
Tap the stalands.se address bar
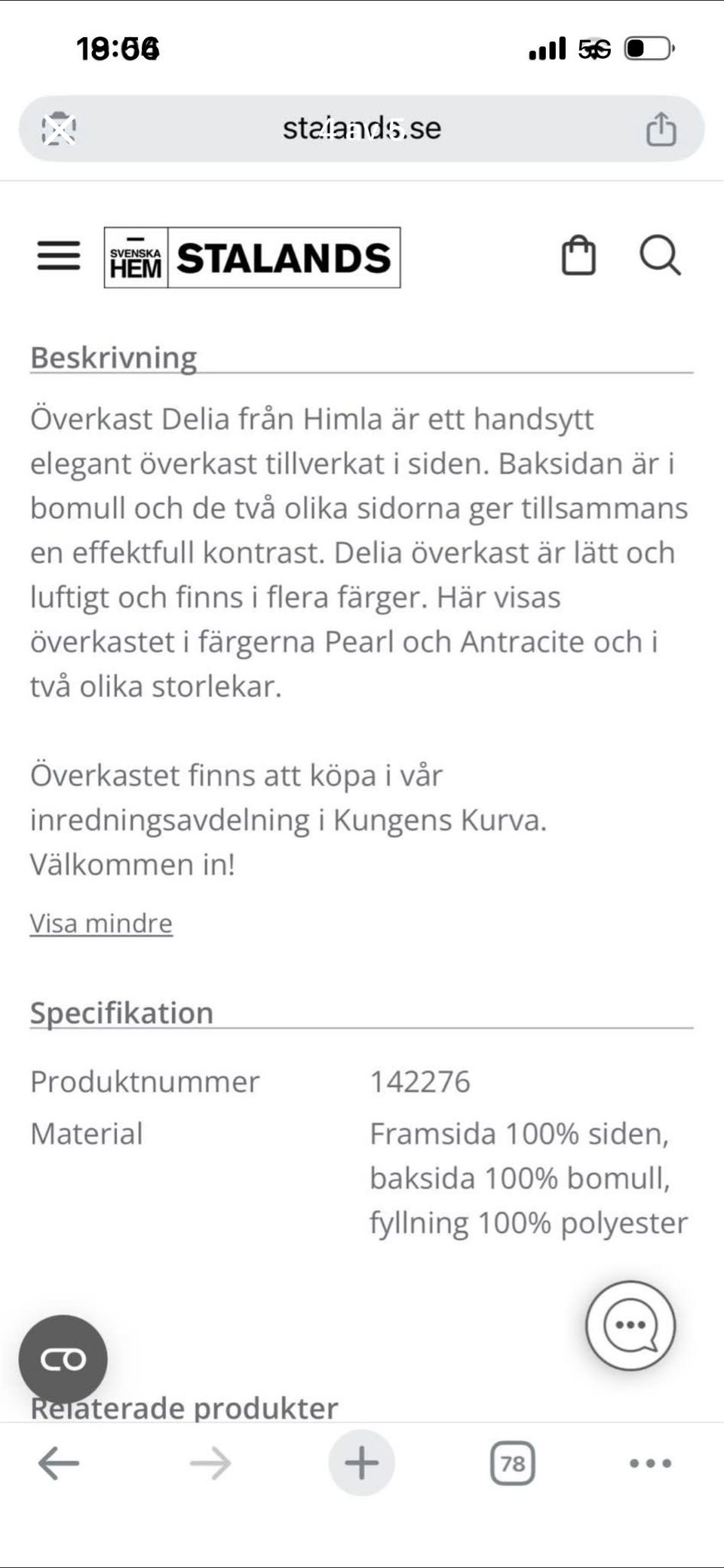(x=362, y=127)
